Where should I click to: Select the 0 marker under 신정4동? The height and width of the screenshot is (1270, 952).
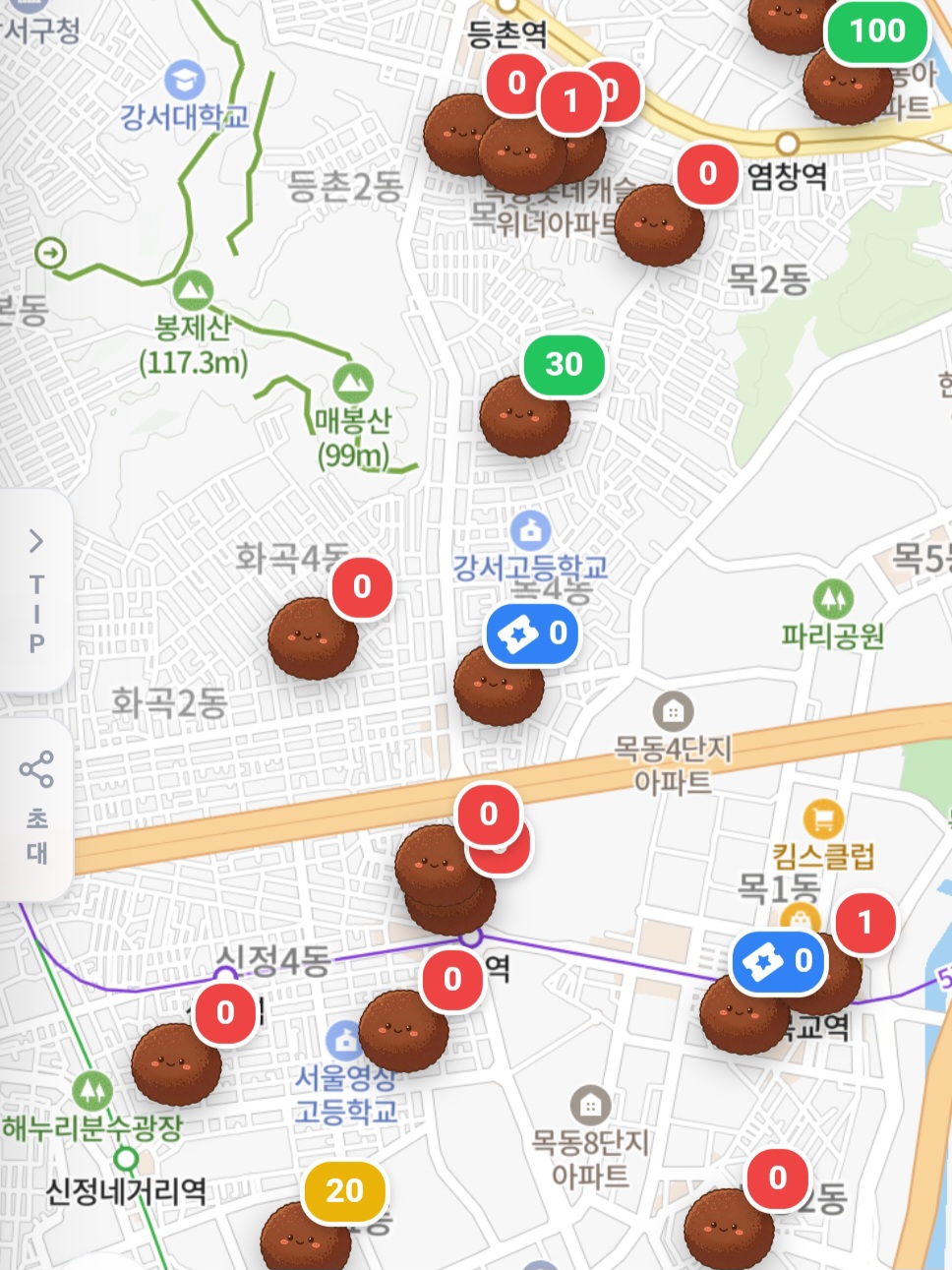click(x=177, y=1063)
